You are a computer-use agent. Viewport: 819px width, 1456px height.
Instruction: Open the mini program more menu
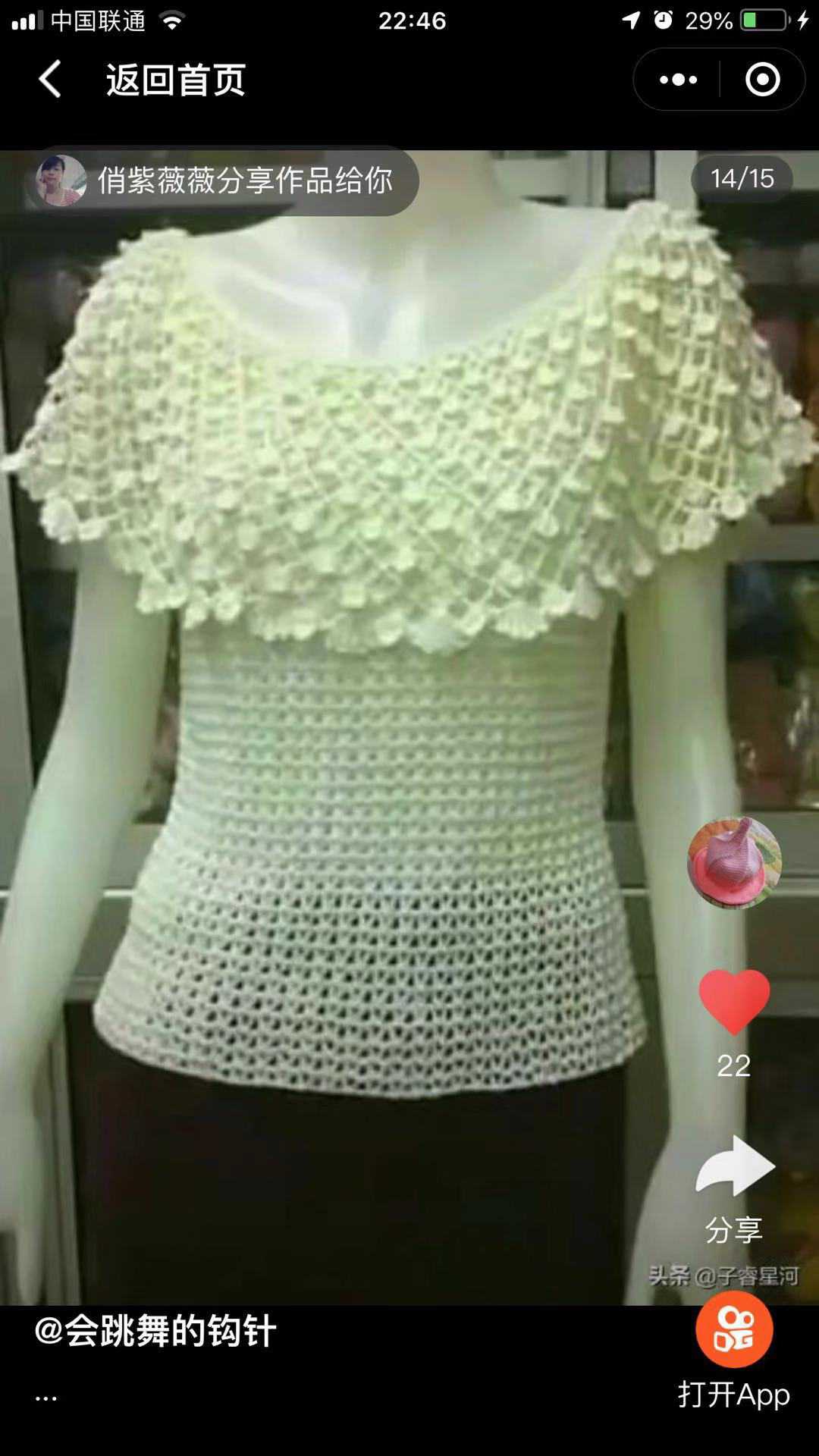(678, 80)
